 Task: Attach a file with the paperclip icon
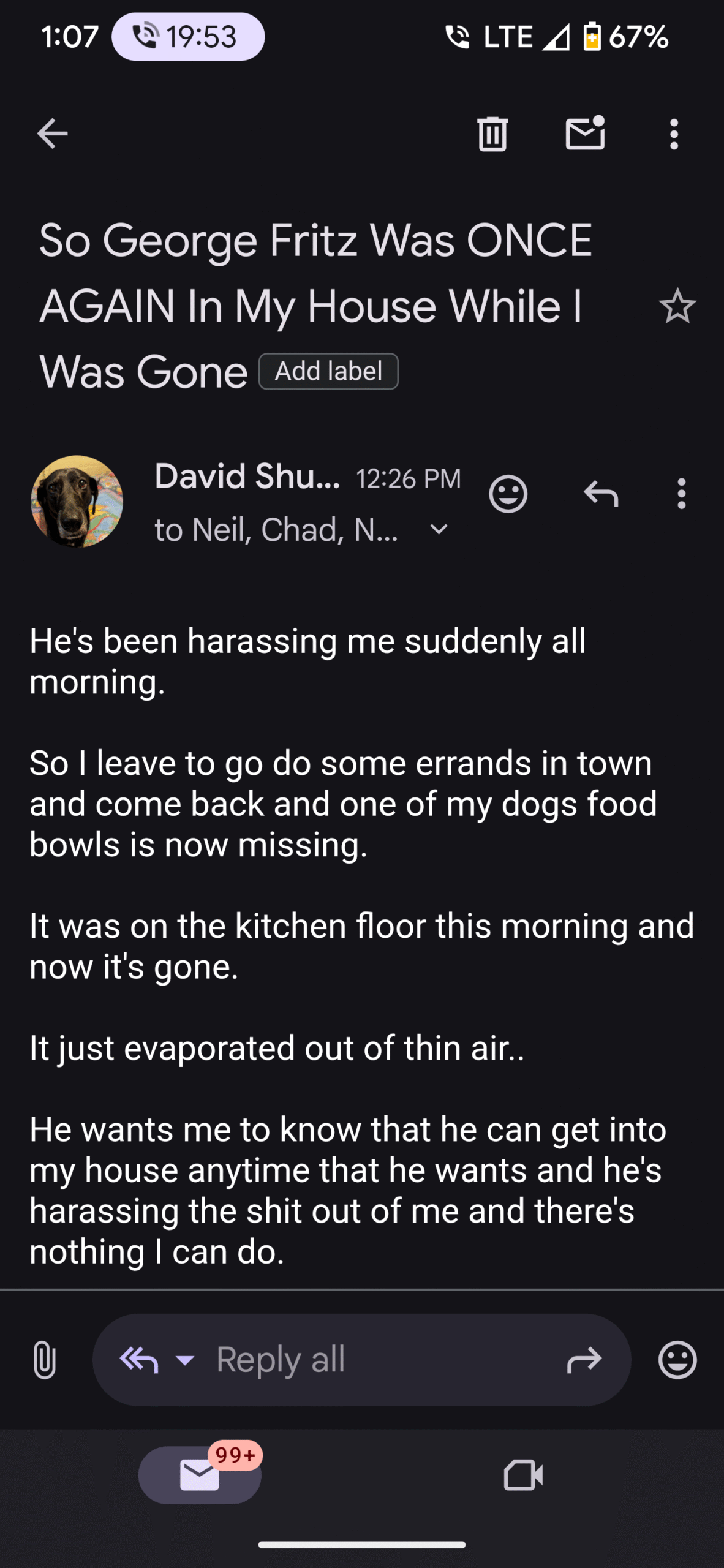point(44,1359)
